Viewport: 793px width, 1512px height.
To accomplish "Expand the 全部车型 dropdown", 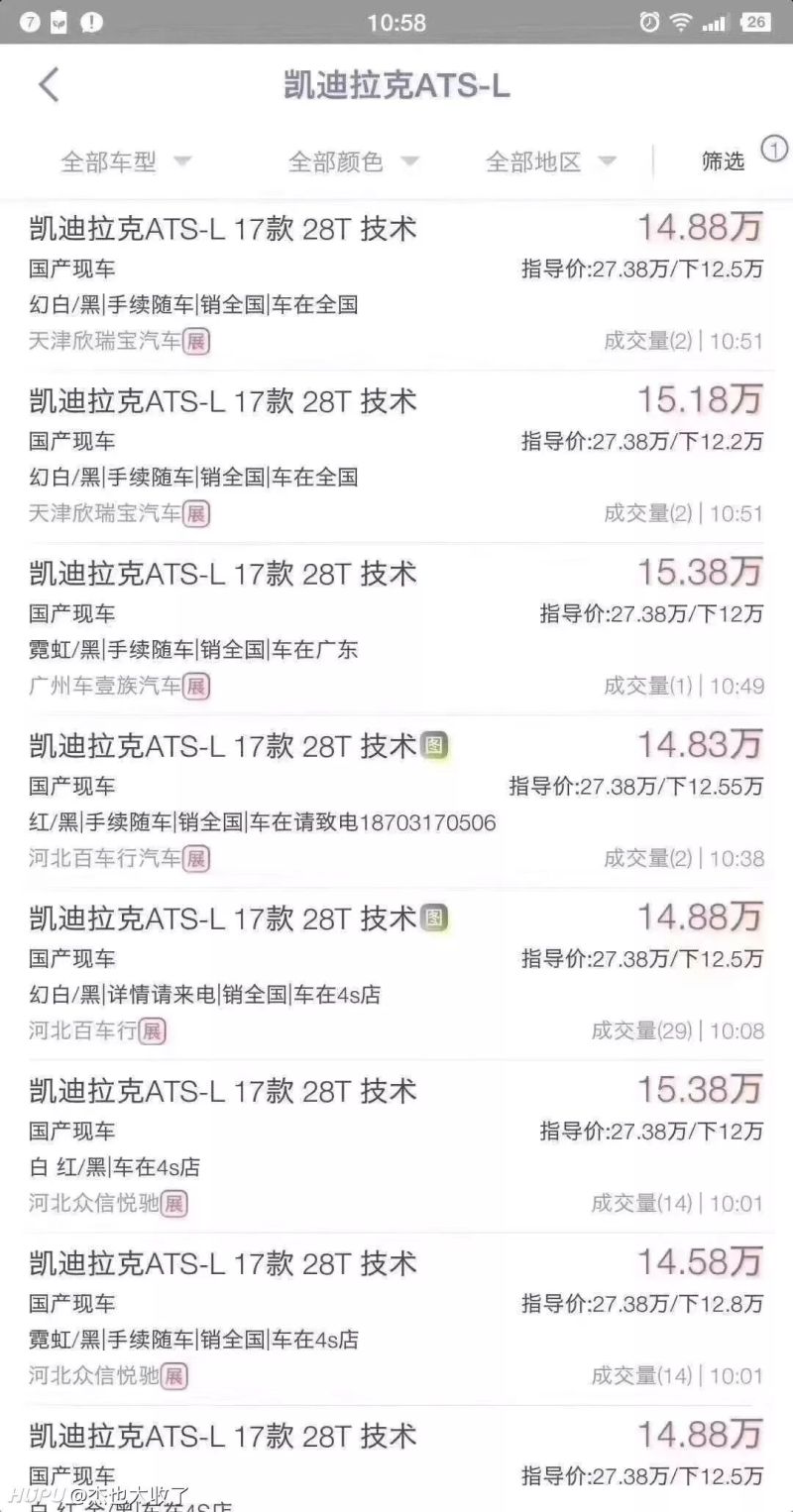I will [126, 162].
